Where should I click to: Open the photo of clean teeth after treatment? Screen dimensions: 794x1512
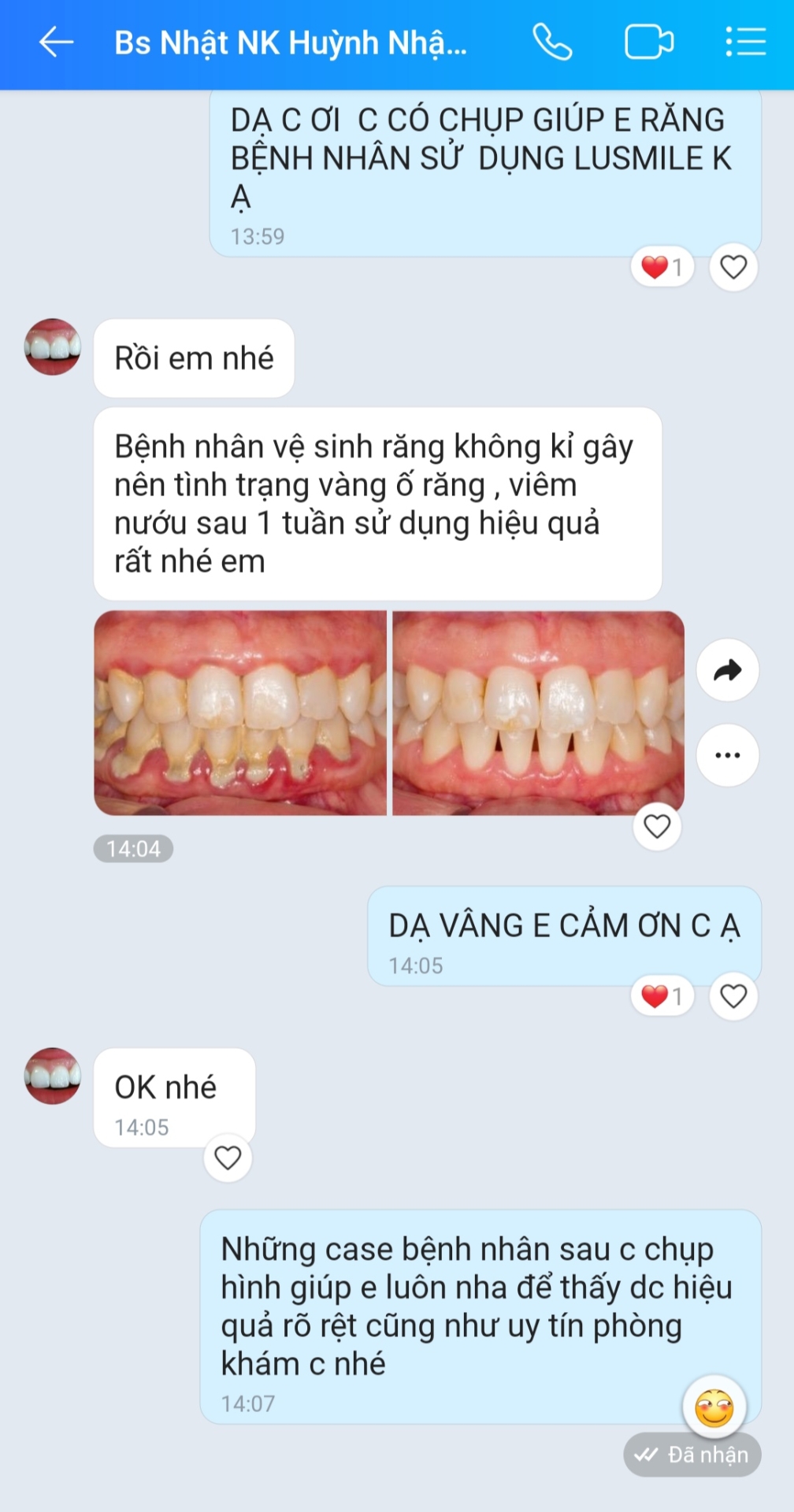[x=538, y=713]
